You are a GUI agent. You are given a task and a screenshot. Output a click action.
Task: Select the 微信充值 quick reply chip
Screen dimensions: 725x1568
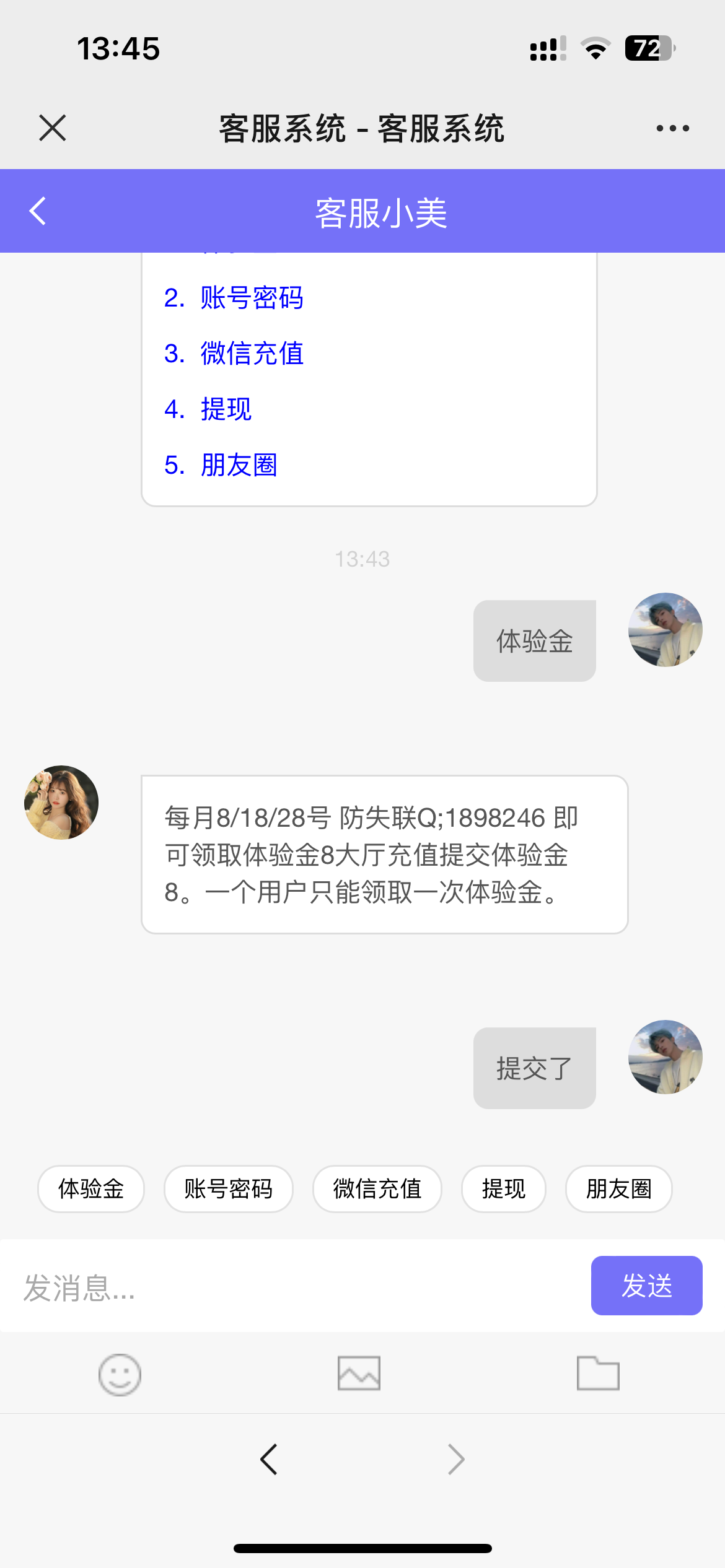coord(377,1189)
